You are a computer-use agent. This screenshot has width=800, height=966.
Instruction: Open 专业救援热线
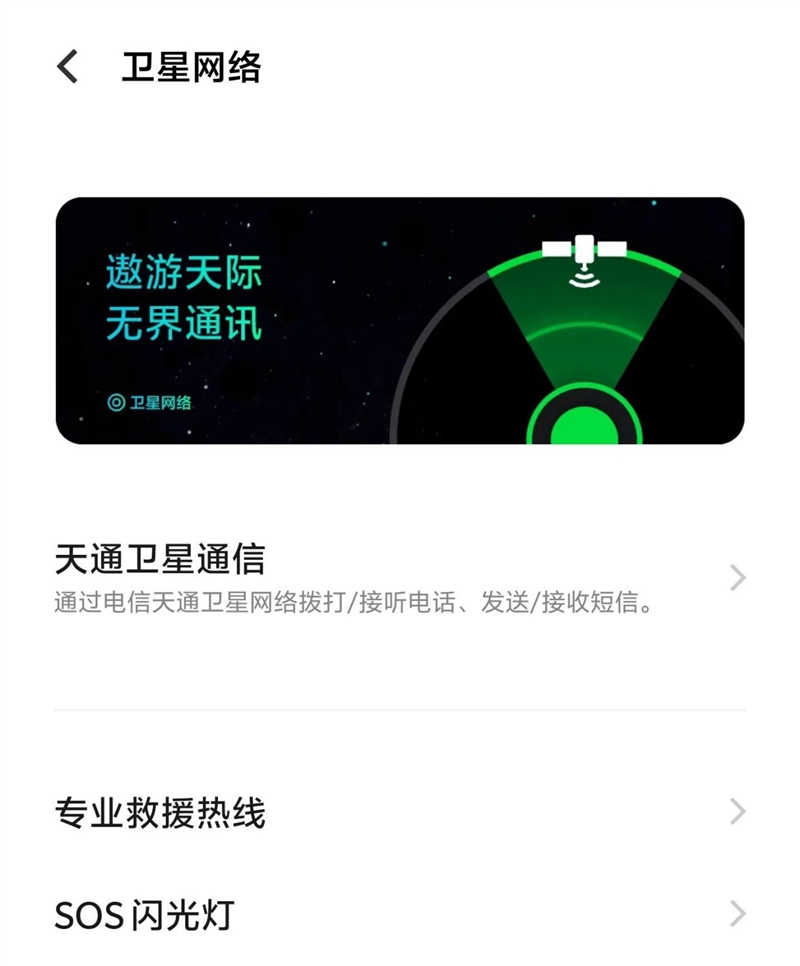[x=400, y=813]
